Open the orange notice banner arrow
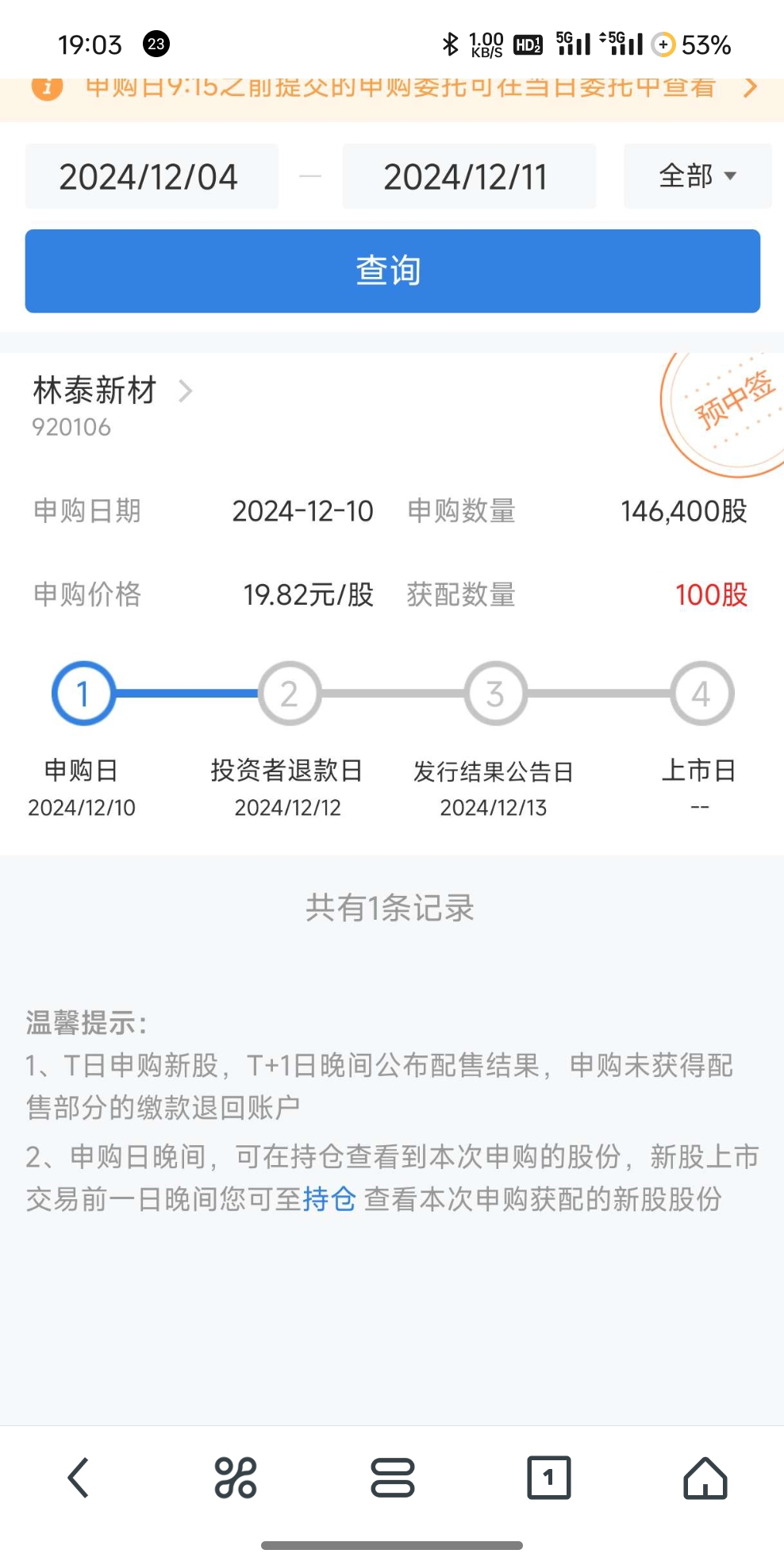 [750, 87]
